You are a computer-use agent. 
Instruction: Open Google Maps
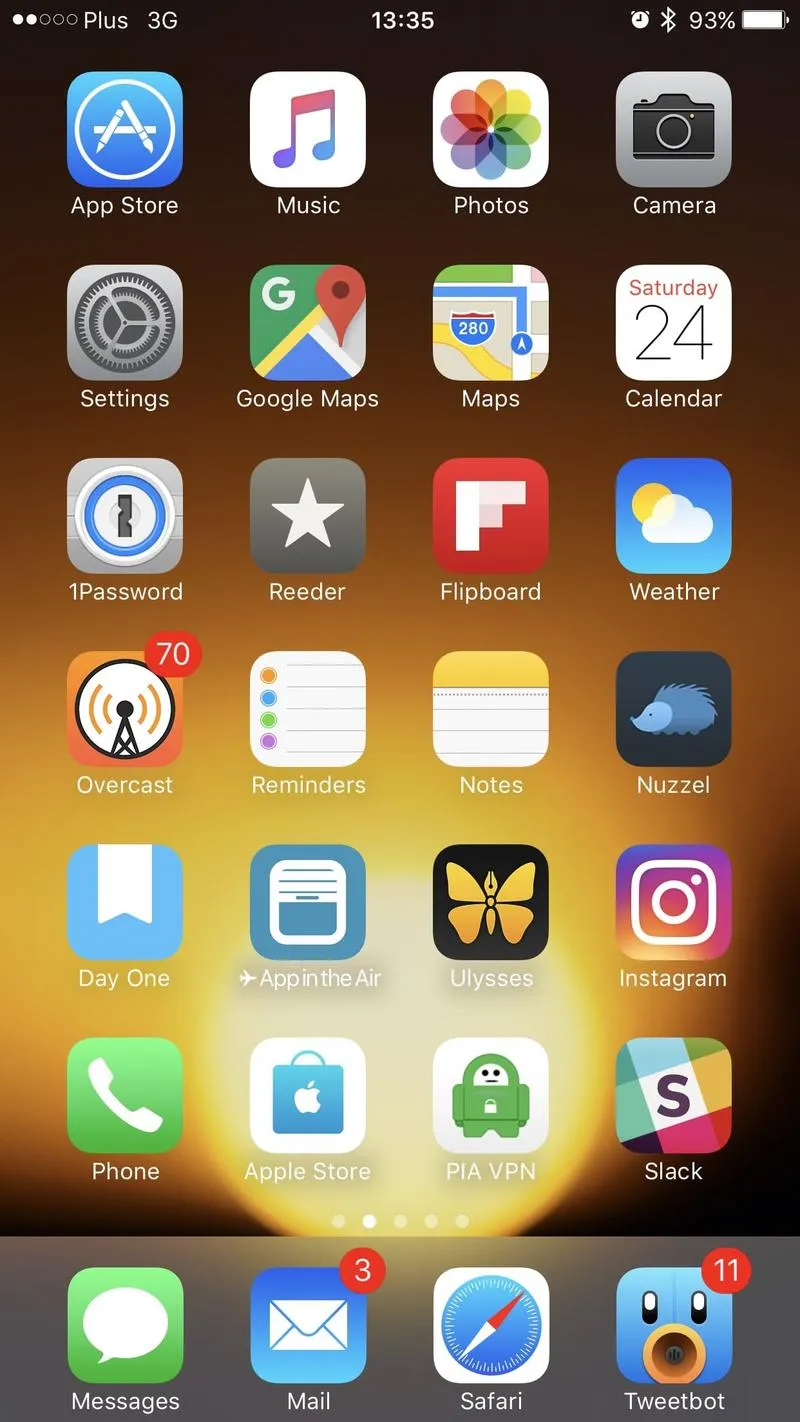click(308, 323)
